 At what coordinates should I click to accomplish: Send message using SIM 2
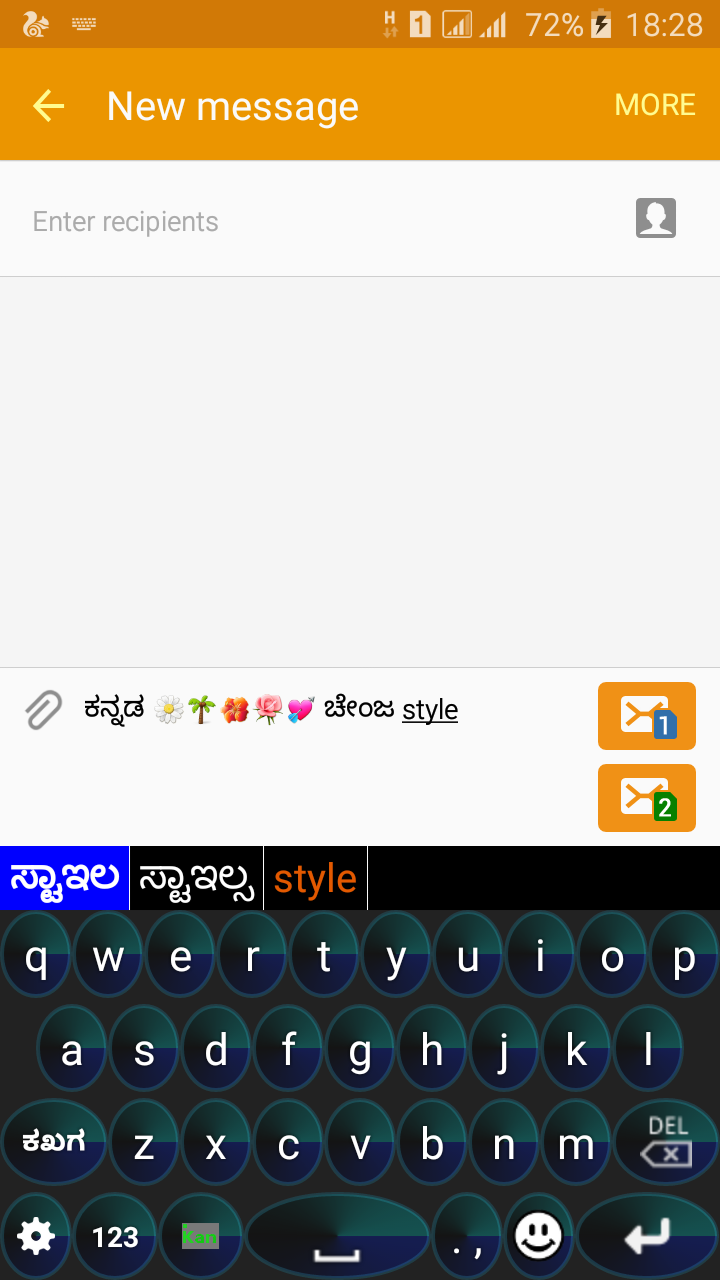[646, 798]
